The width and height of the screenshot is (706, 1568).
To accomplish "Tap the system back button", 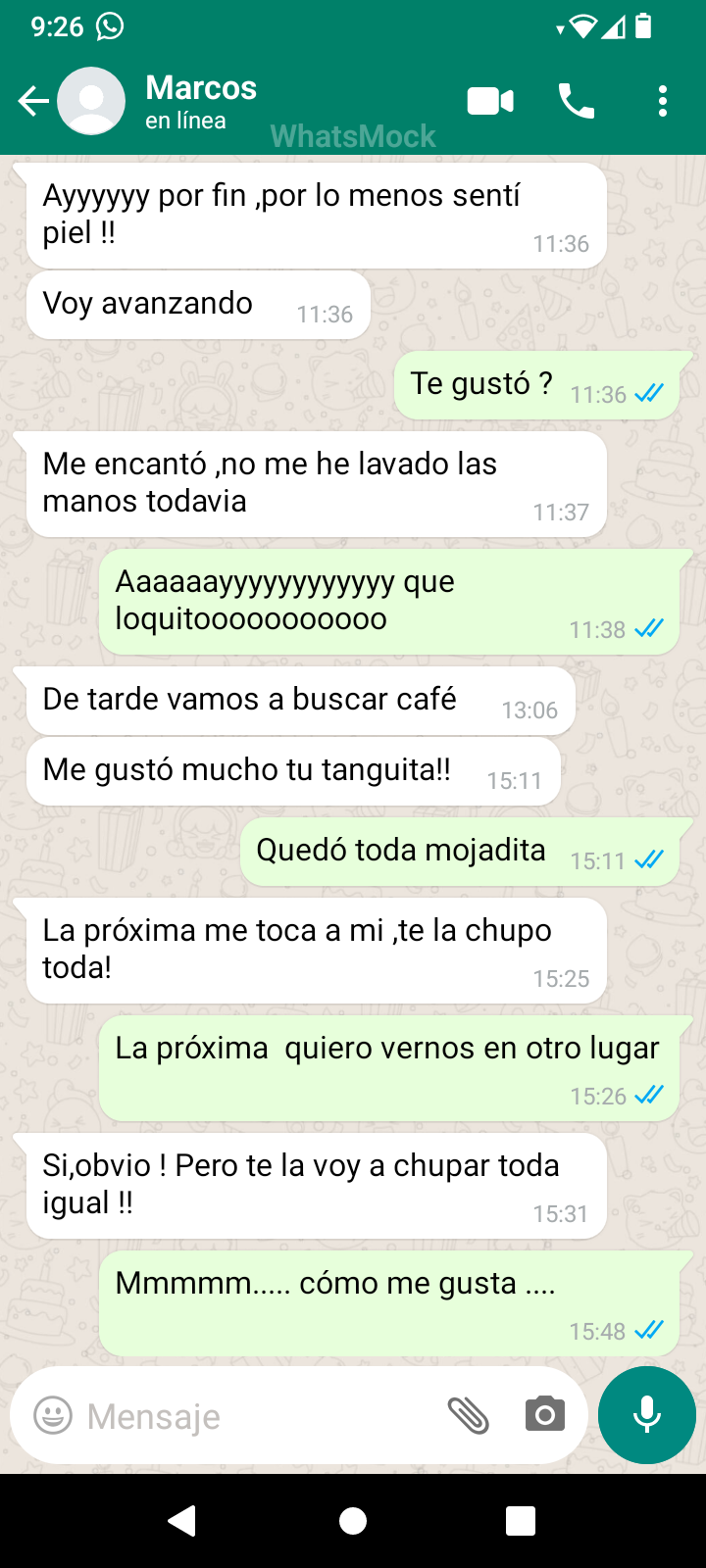I will (x=182, y=1521).
